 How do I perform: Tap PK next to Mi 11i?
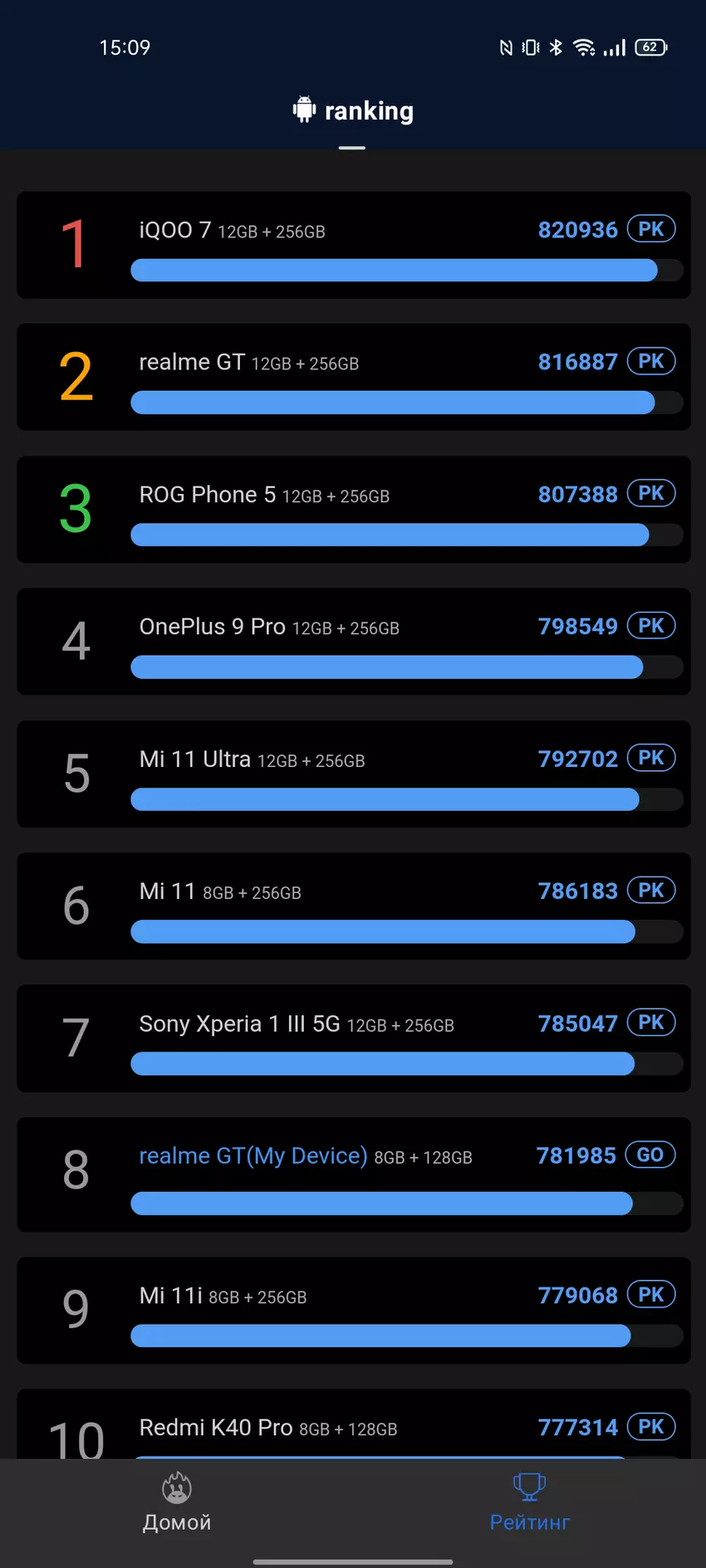coord(650,1294)
